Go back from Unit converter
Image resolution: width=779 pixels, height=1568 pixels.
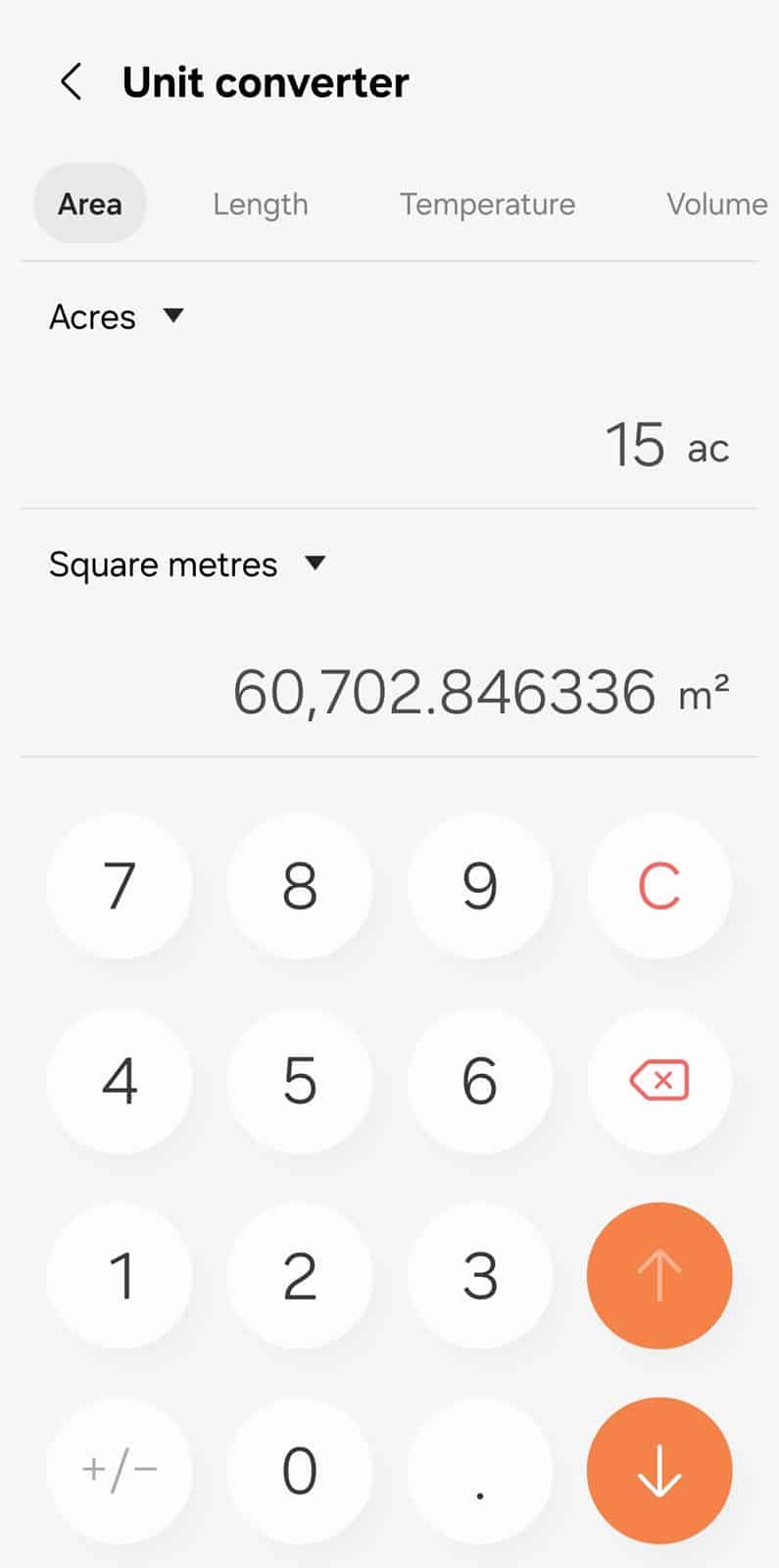pyautogui.click(x=71, y=82)
